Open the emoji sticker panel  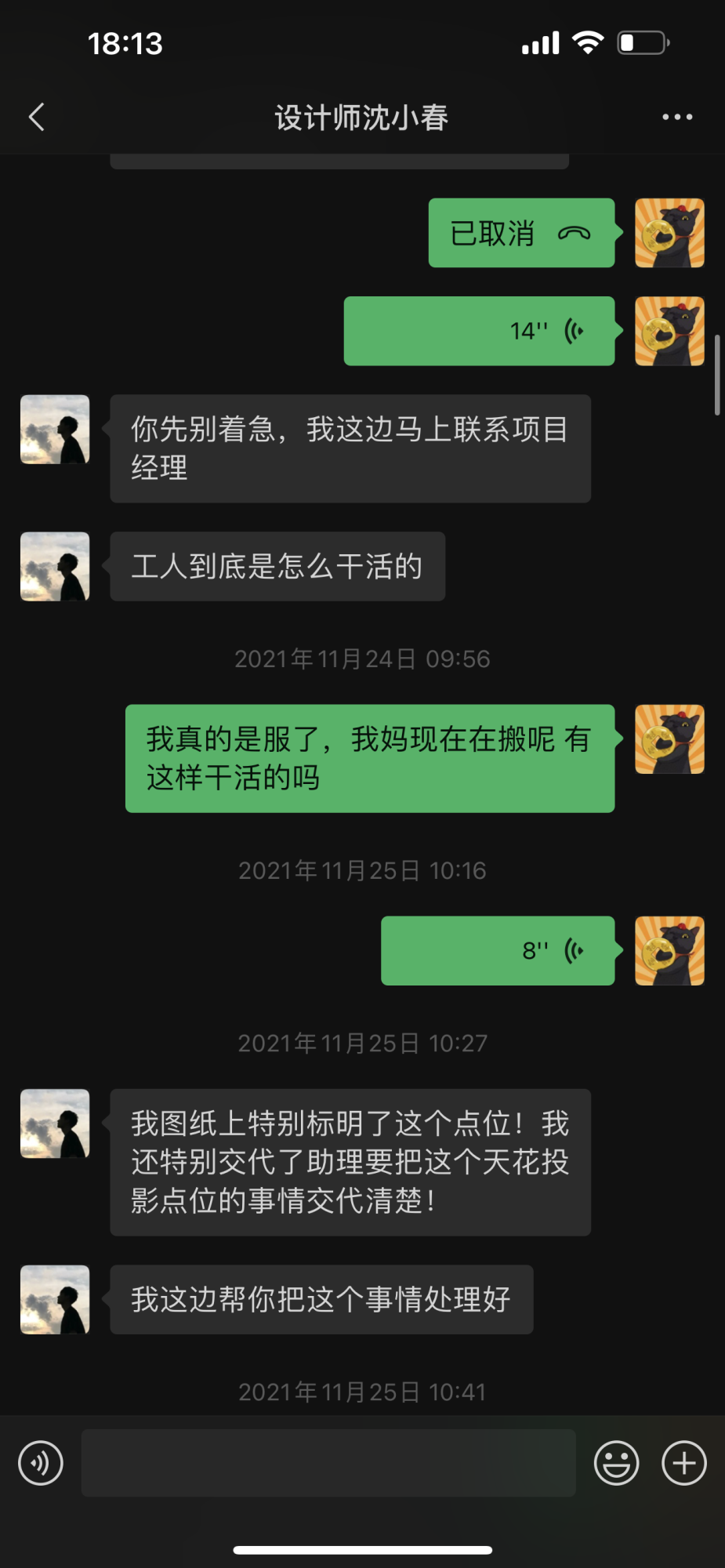tap(616, 1463)
